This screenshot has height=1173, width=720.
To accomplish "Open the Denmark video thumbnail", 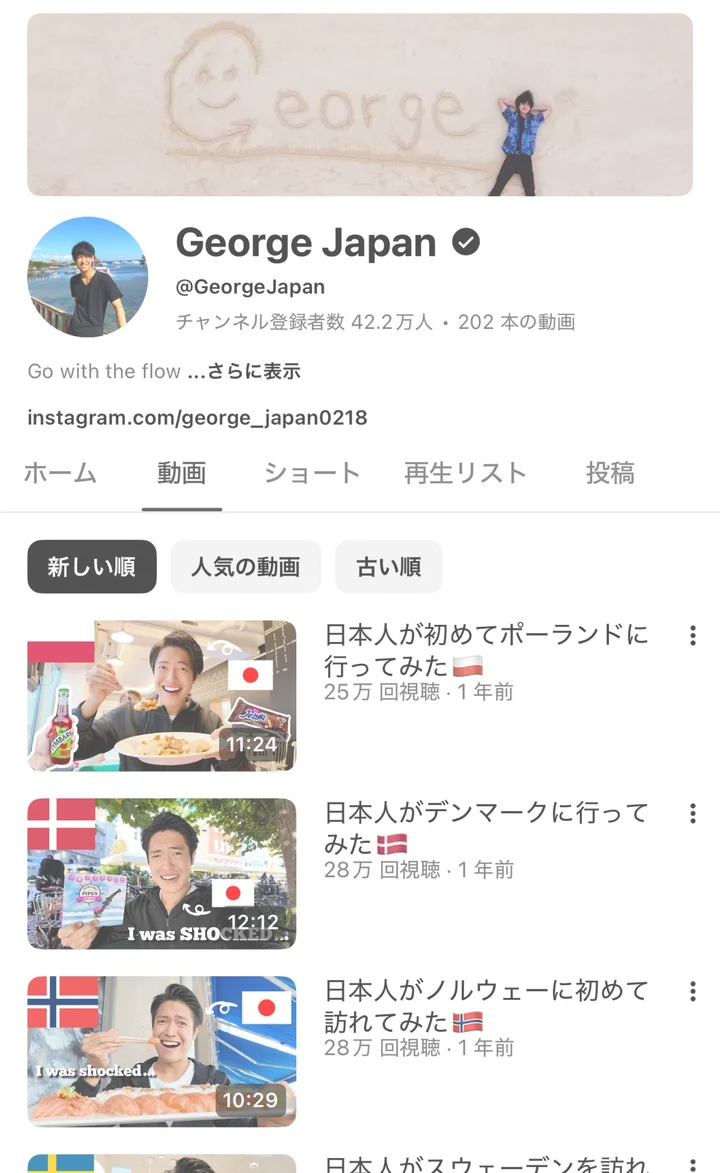I will (160, 873).
